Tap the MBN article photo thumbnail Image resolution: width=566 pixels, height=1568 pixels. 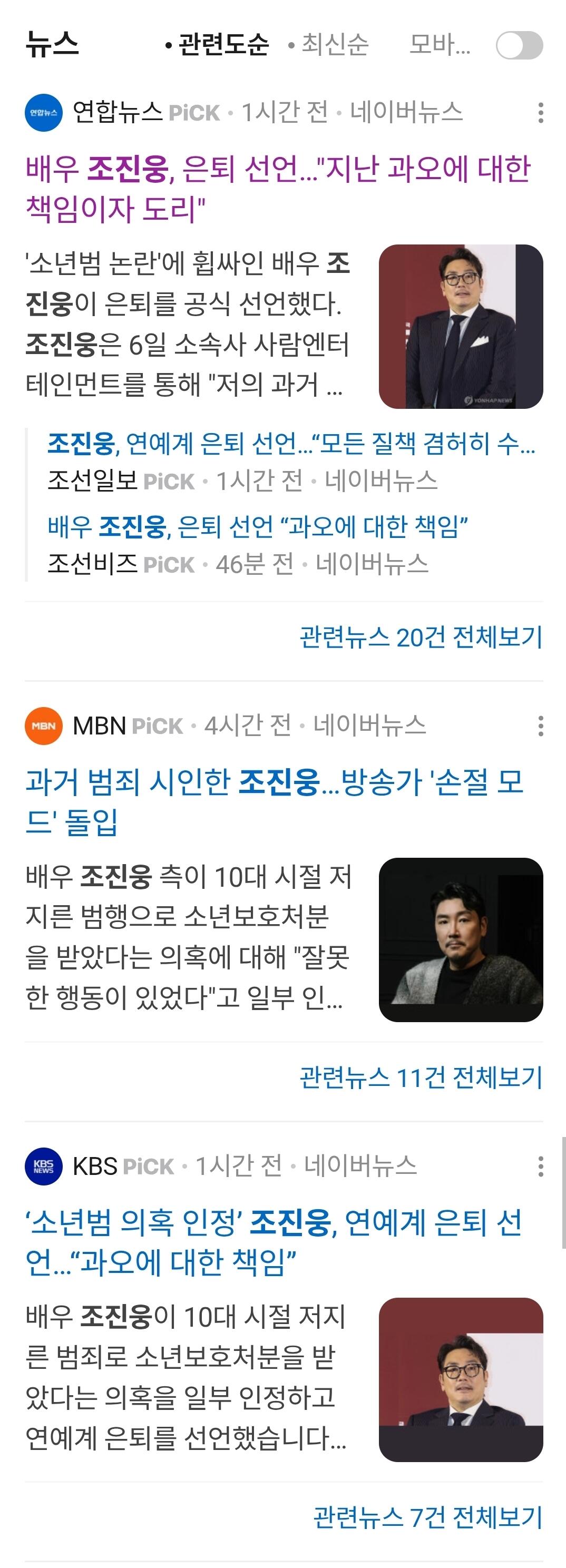pos(460,939)
